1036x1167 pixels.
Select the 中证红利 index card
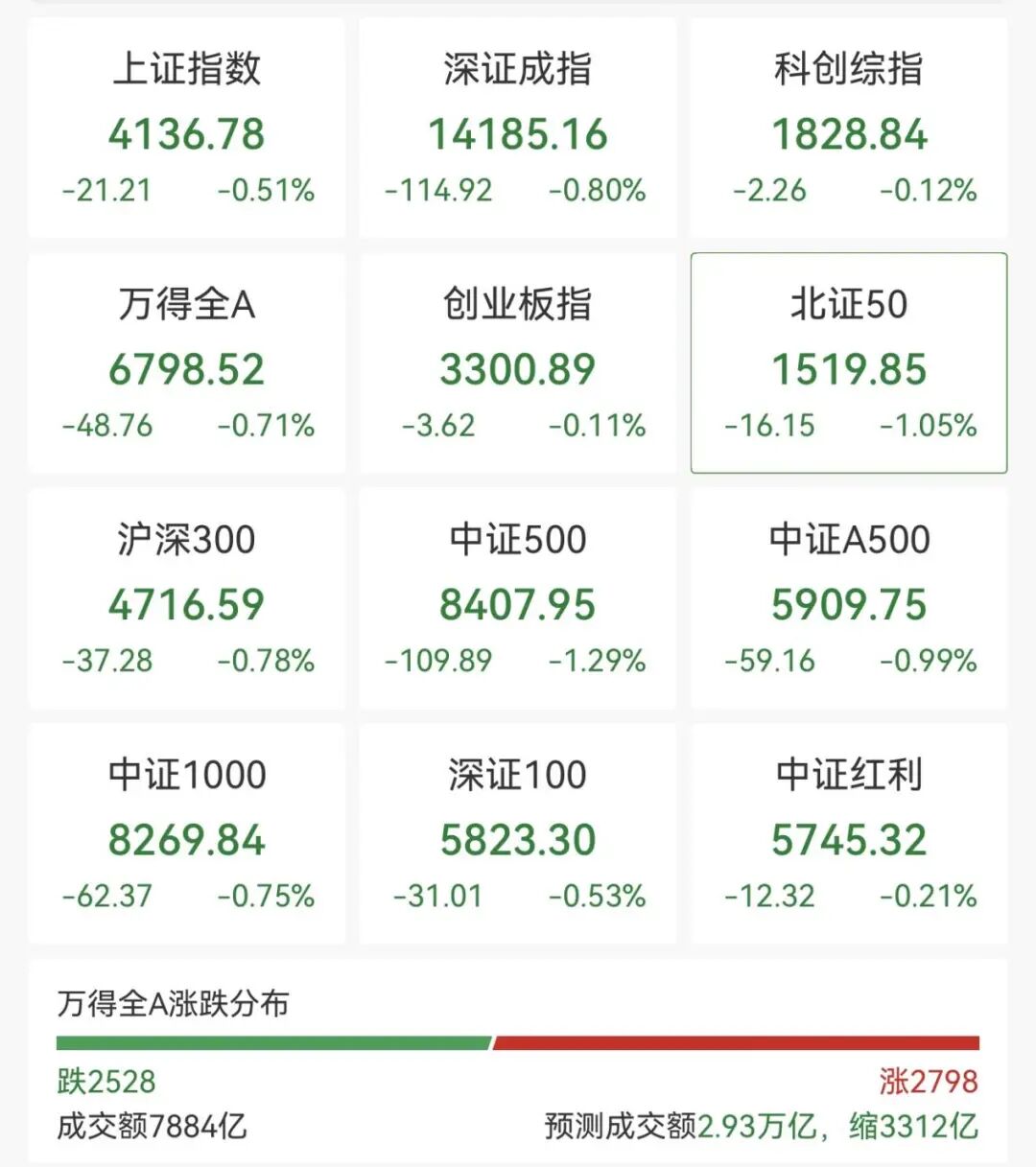(x=849, y=834)
